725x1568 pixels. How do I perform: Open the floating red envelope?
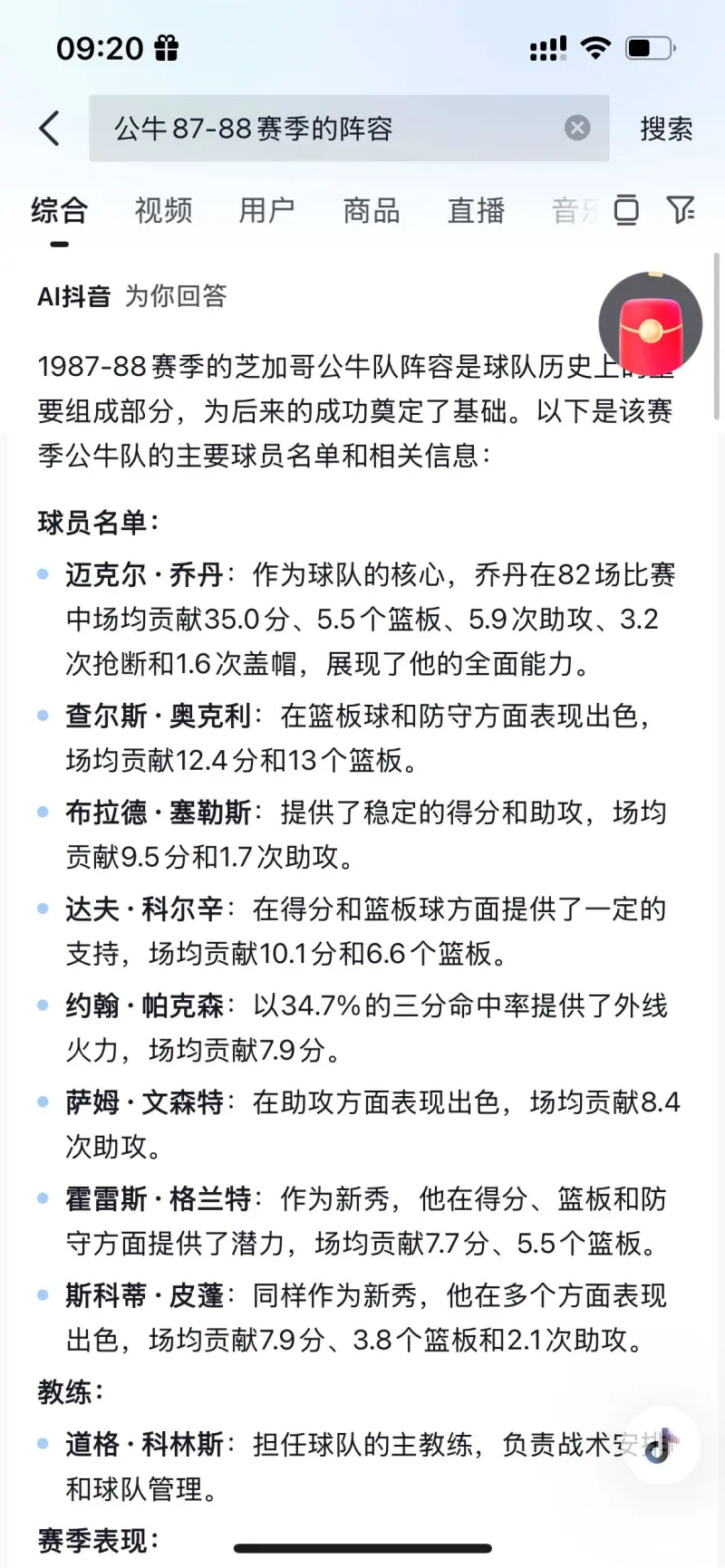(x=651, y=326)
